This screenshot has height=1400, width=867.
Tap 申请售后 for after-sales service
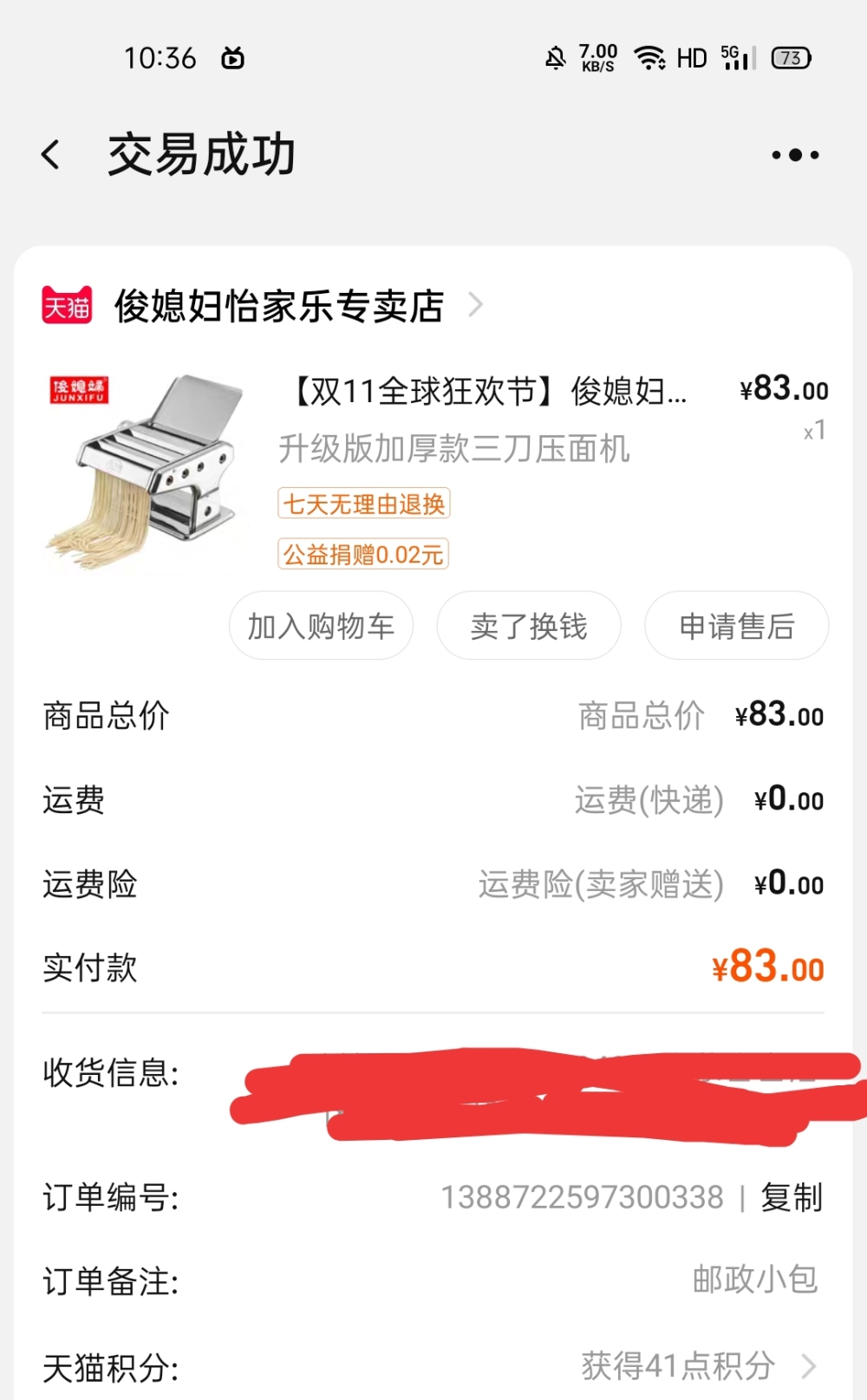737,626
